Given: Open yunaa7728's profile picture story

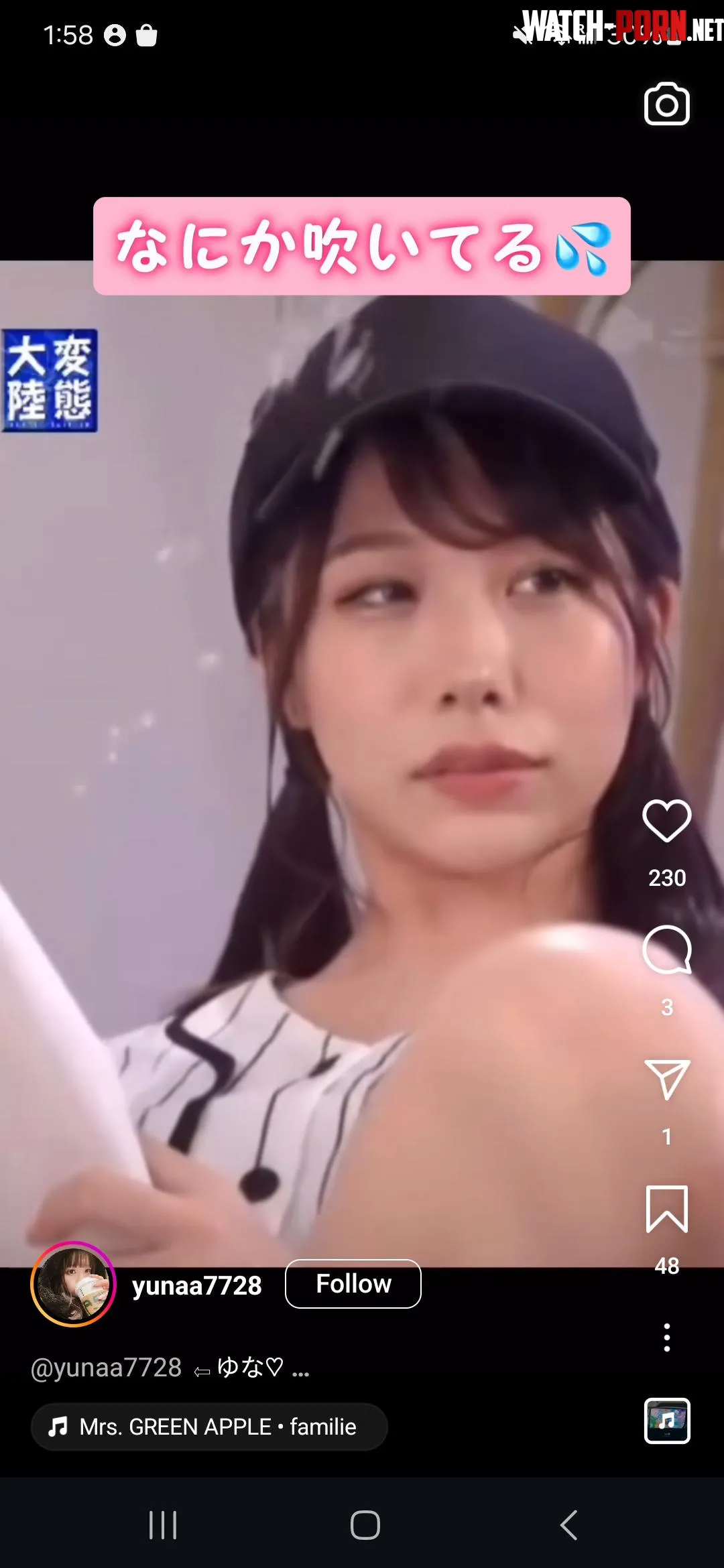Looking at the screenshot, I should pyautogui.click(x=73, y=1284).
